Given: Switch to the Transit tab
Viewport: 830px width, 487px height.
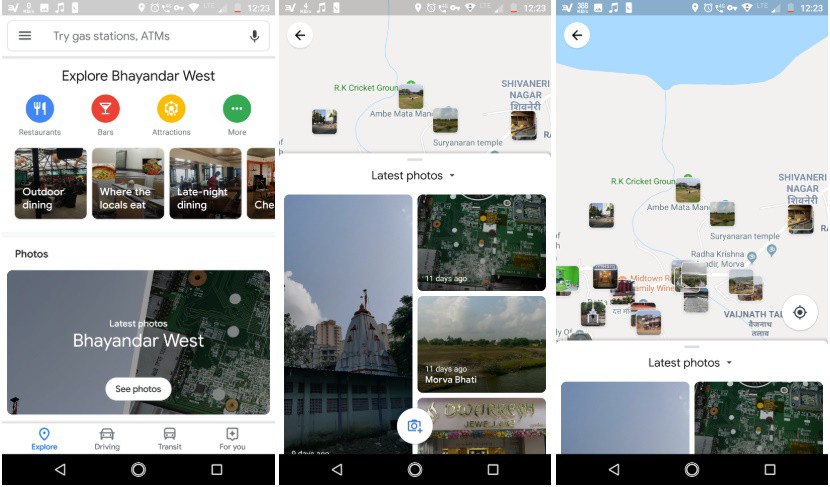Looking at the screenshot, I should (170, 438).
